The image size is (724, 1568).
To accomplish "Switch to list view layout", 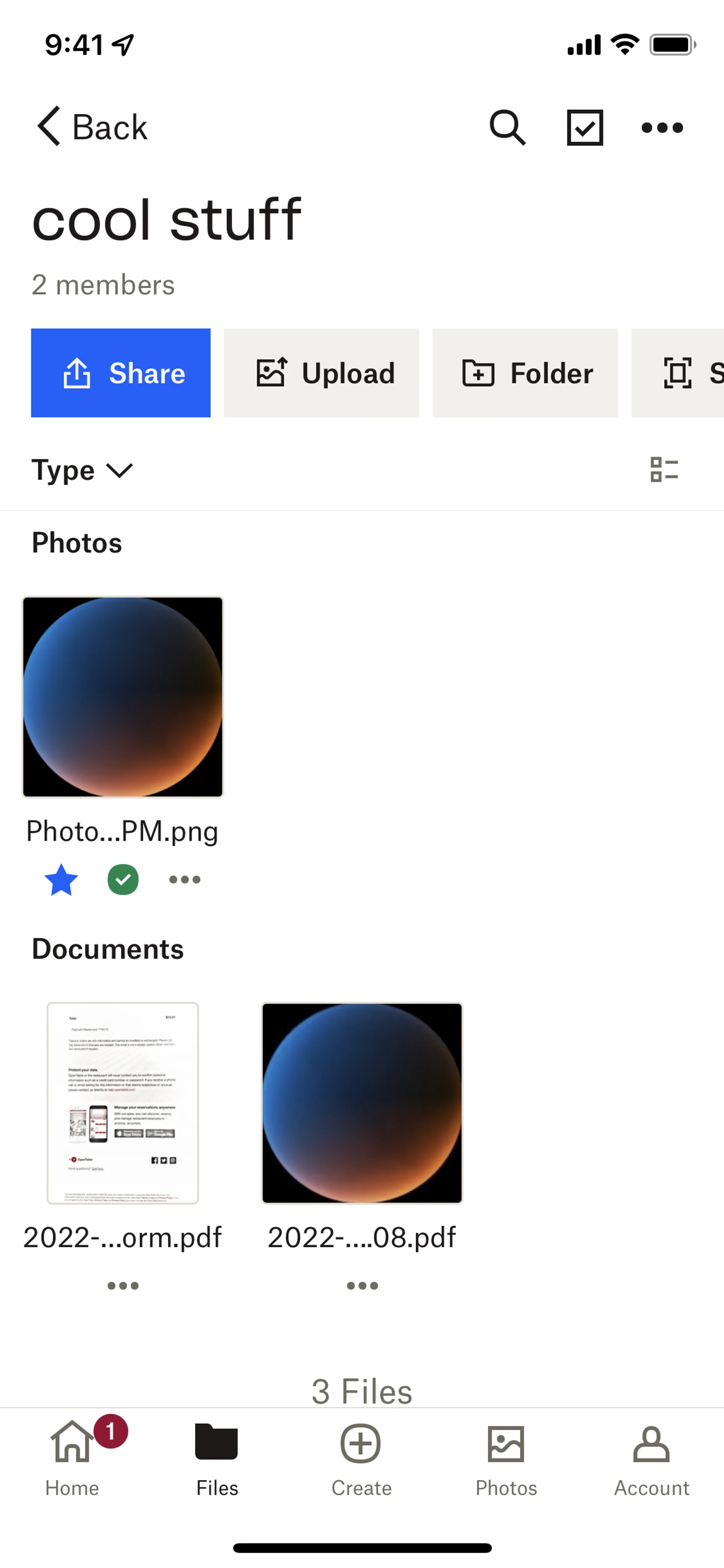I will [664, 470].
